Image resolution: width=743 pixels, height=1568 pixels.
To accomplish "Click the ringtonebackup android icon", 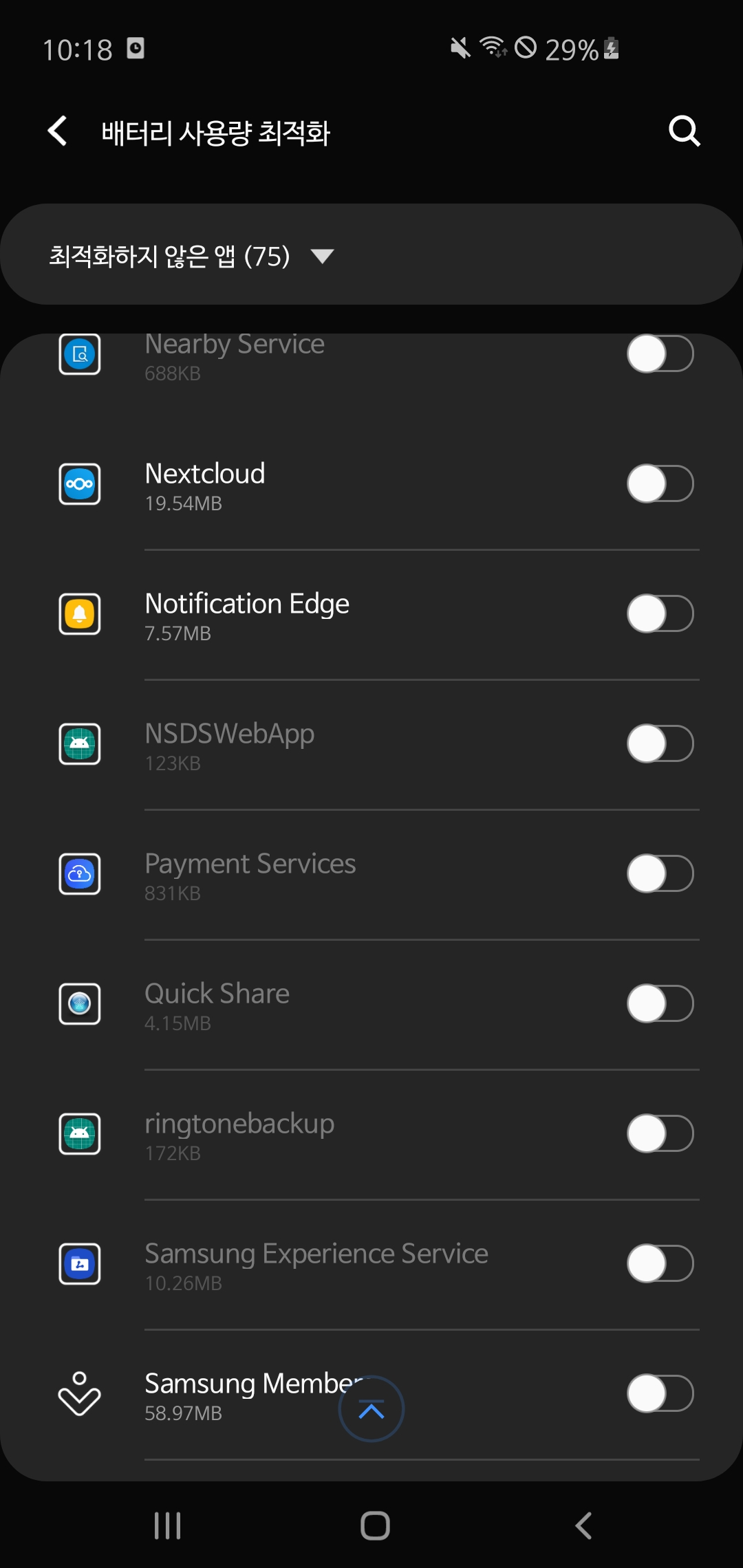I will [x=80, y=1134].
